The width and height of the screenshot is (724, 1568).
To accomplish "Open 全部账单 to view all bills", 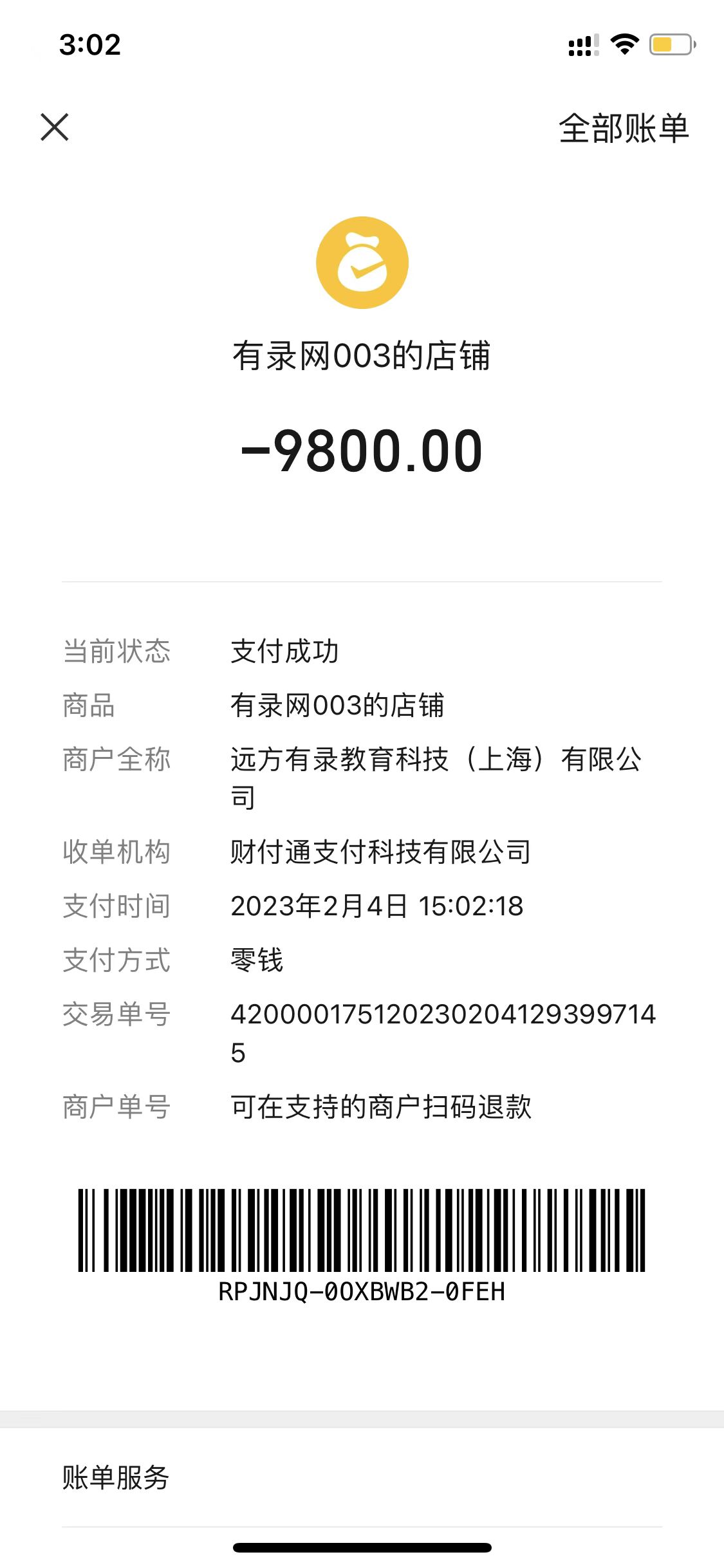I will tap(623, 128).
